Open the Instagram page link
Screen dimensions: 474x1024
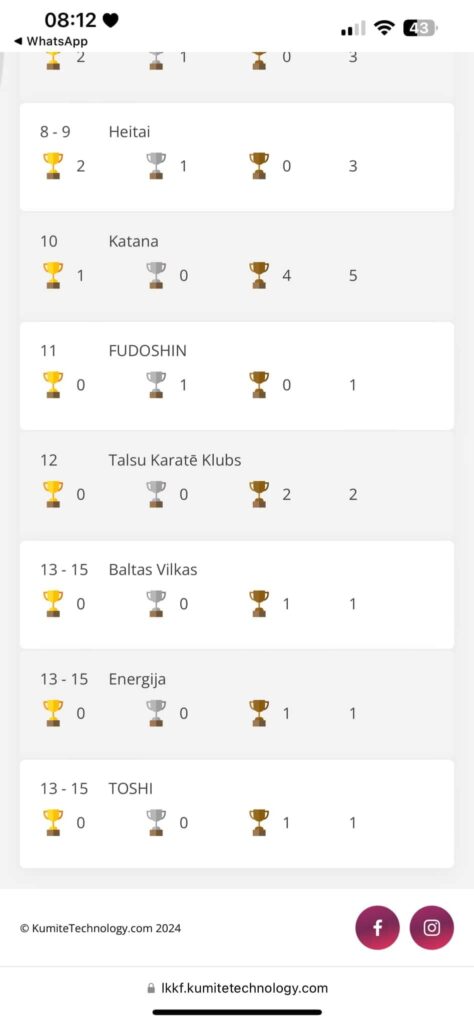pos(432,927)
